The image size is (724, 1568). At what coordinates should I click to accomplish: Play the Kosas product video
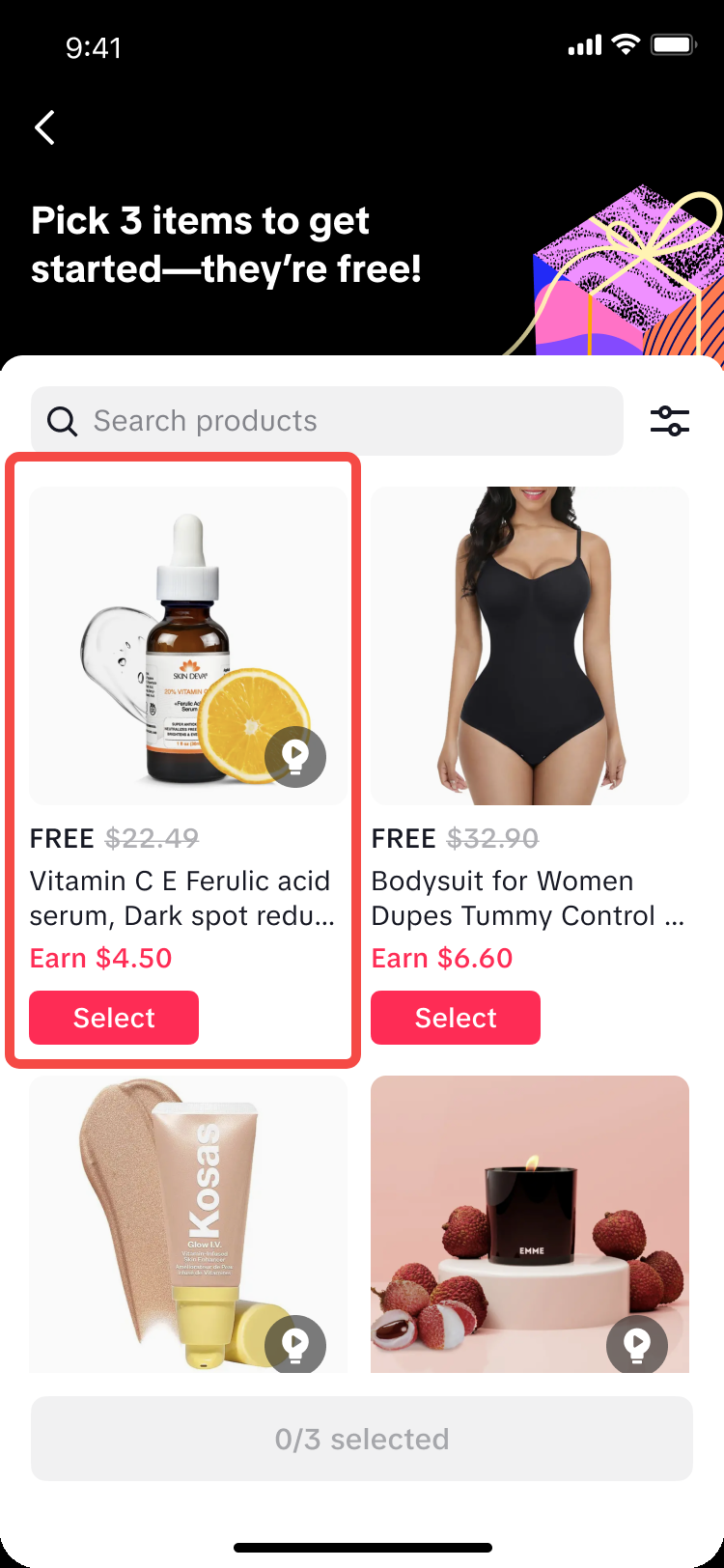(x=295, y=1344)
